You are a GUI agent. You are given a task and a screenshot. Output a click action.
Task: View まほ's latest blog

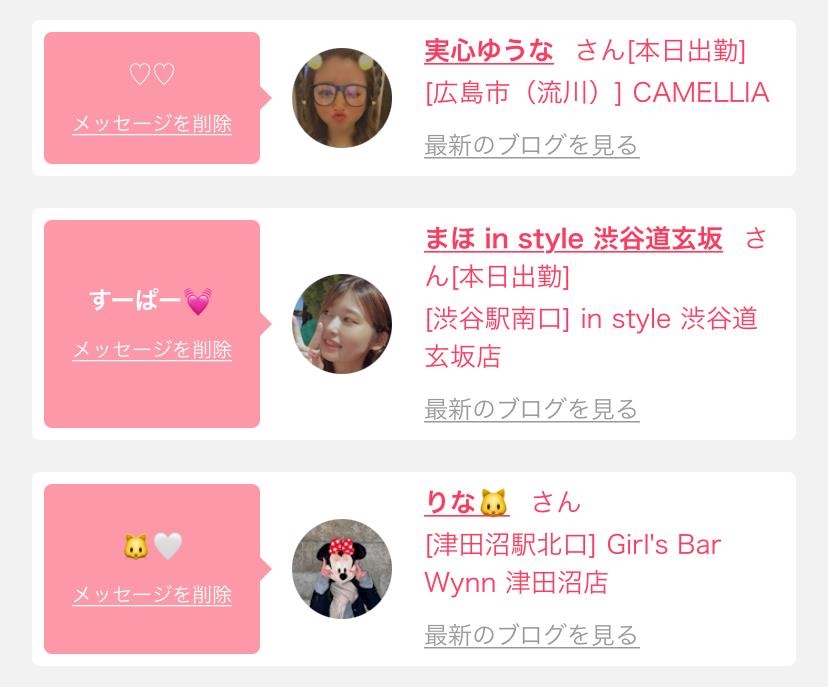pos(530,409)
